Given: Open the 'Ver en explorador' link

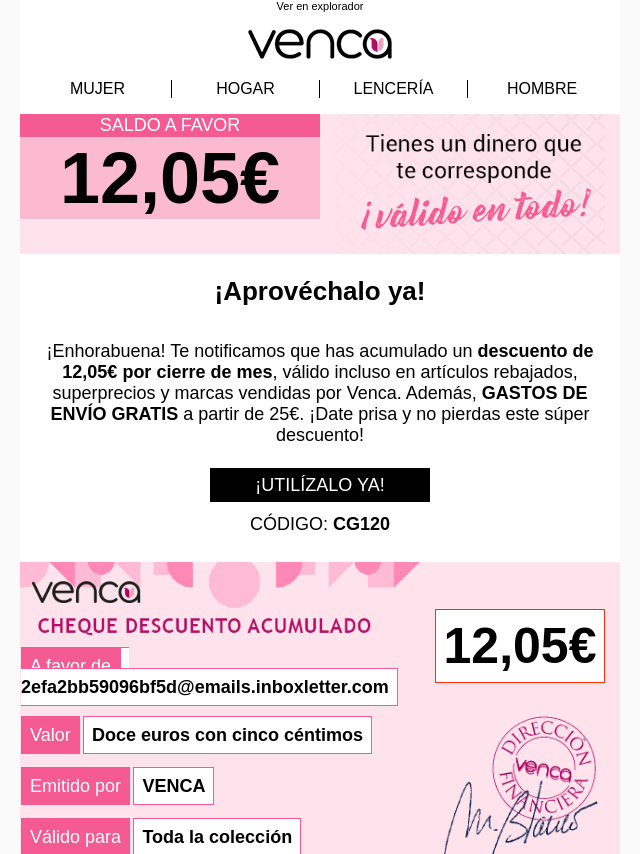Looking at the screenshot, I should (x=319, y=7).
